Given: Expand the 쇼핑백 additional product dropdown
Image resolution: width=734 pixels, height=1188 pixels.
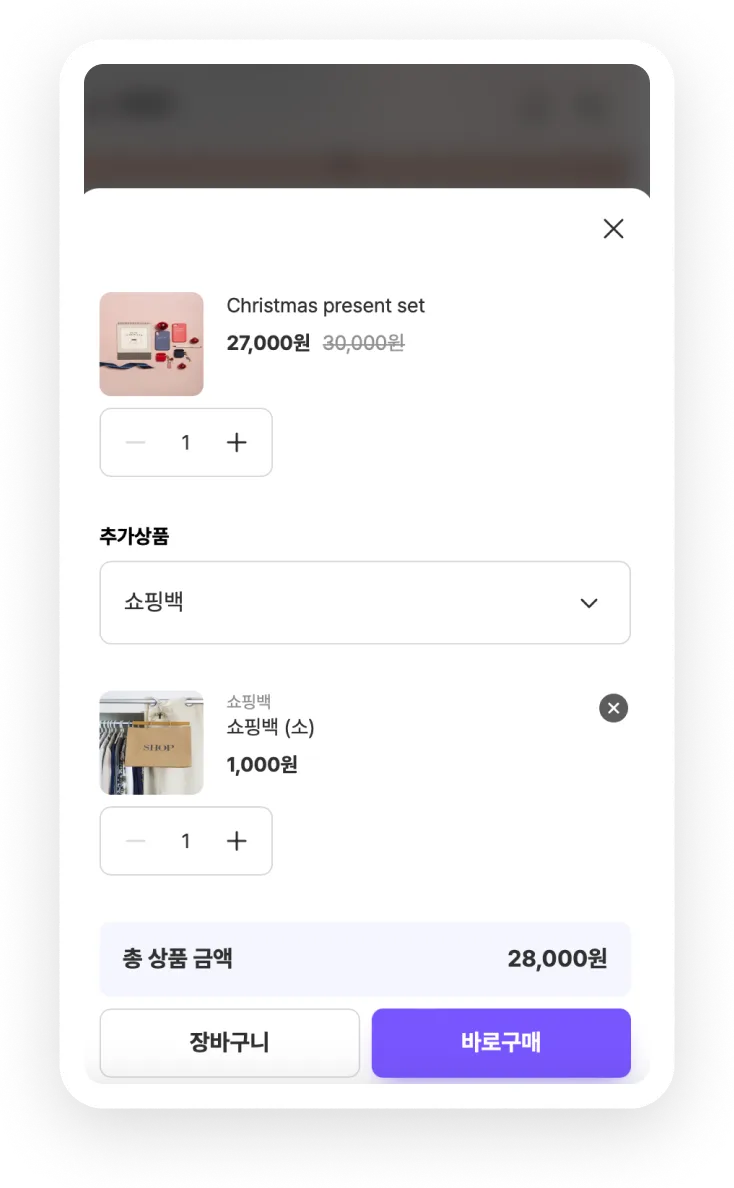Looking at the screenshot, I should coord(365,602).
